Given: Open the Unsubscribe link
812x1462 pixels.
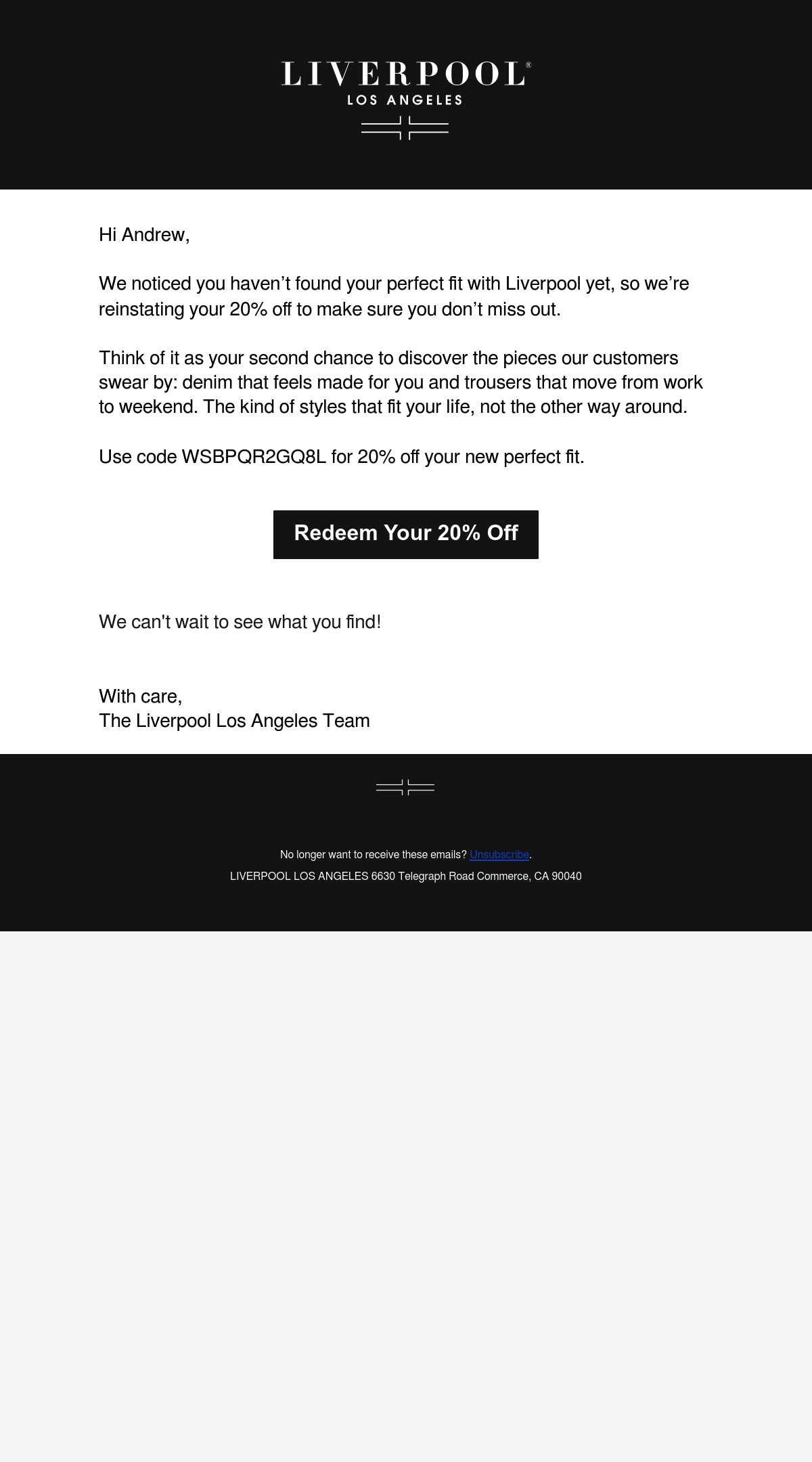Looking at the screenshot, I should (499, 854).
